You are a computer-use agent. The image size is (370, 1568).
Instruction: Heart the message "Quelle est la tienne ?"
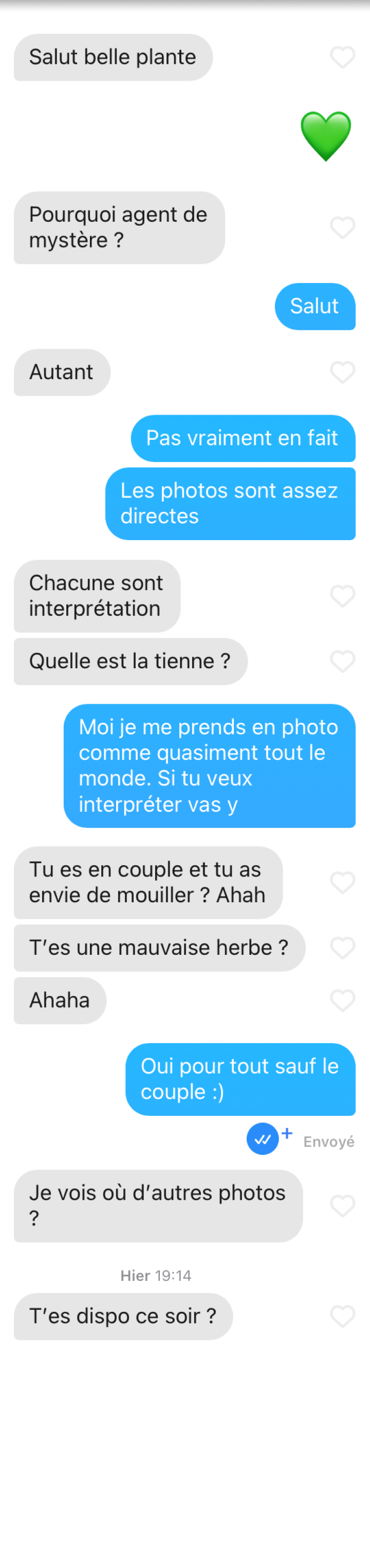[x=342, y=661]
